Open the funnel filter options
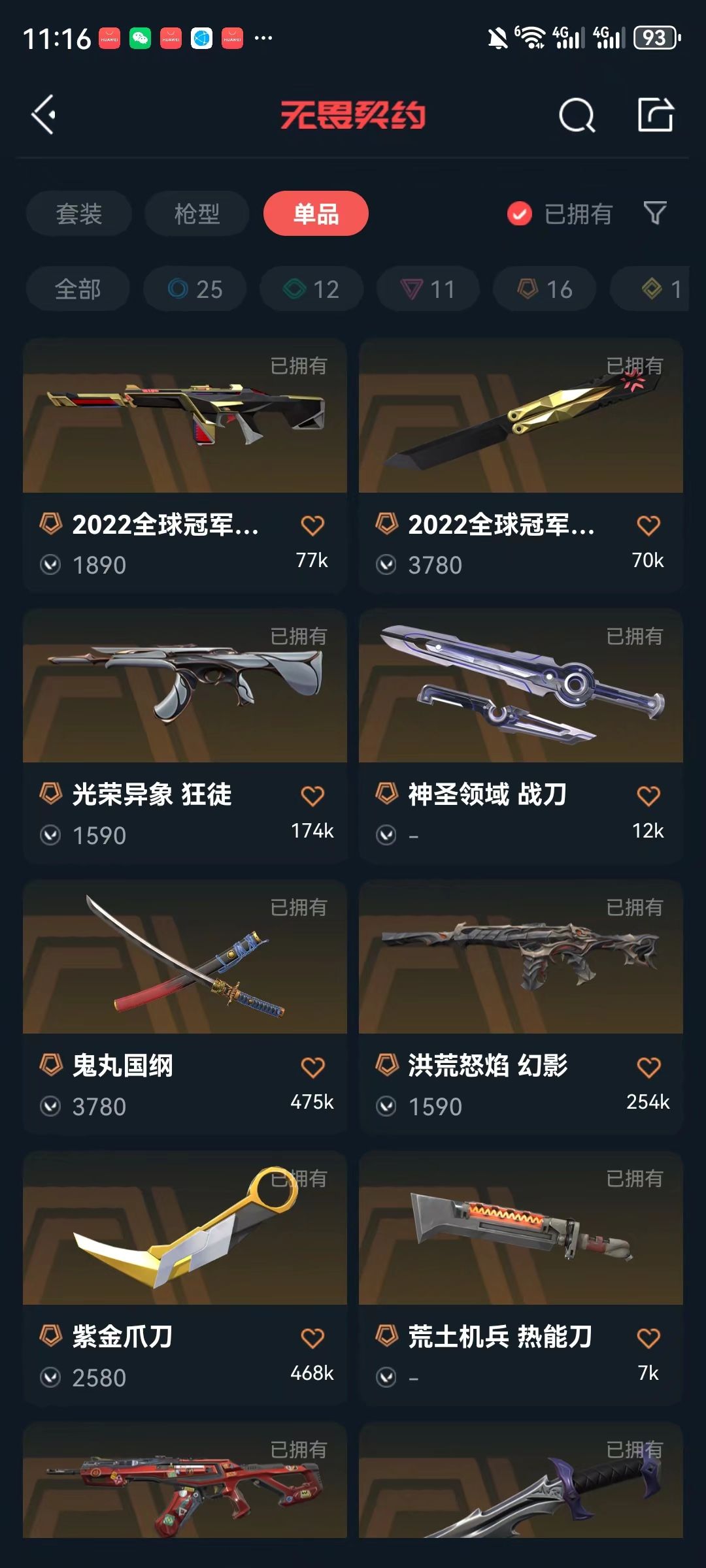 tap(655, 213)
